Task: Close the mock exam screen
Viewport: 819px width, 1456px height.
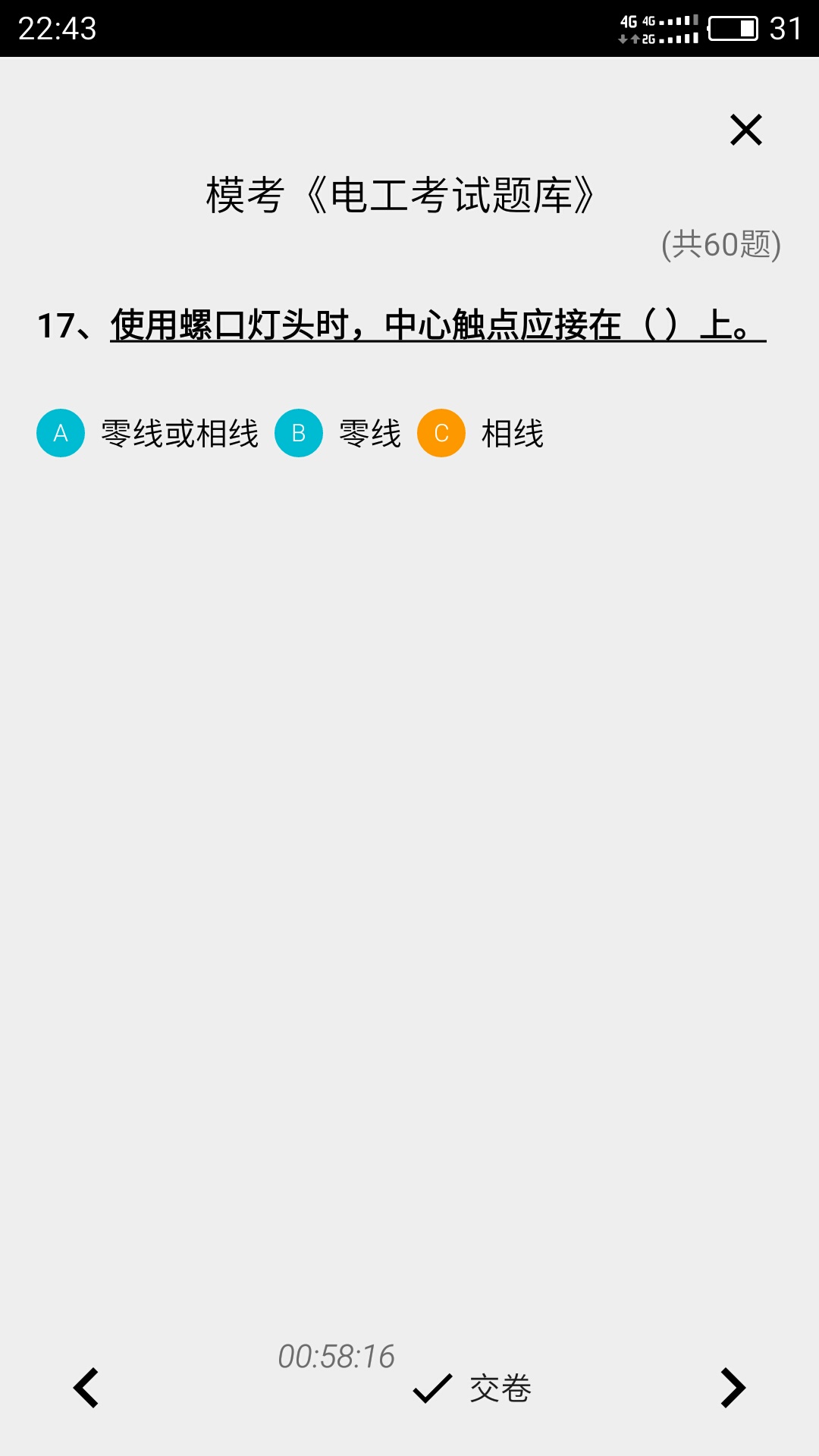Action: (745, 130)
